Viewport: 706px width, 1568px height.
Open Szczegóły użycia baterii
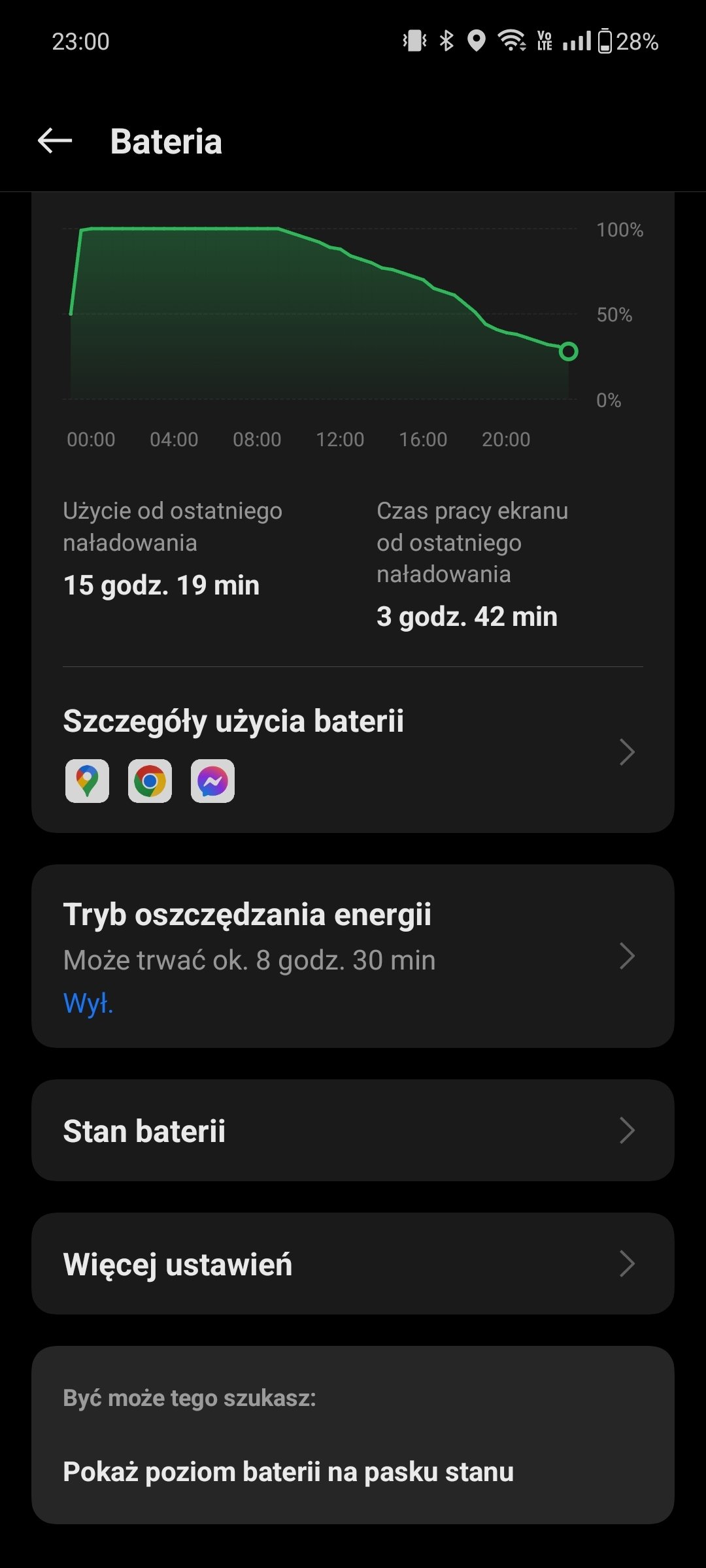tap(353, 751)
